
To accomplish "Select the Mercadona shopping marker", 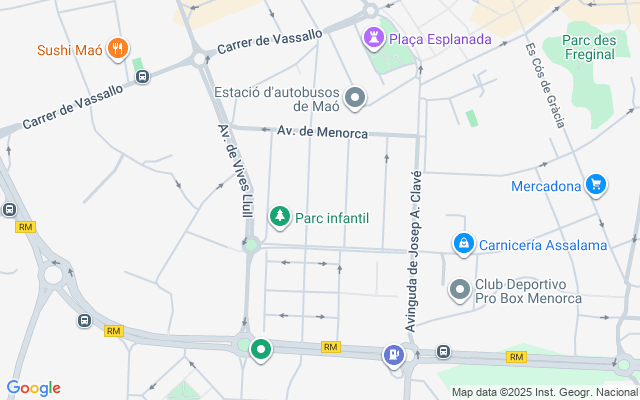I will (x=596, y=185).
